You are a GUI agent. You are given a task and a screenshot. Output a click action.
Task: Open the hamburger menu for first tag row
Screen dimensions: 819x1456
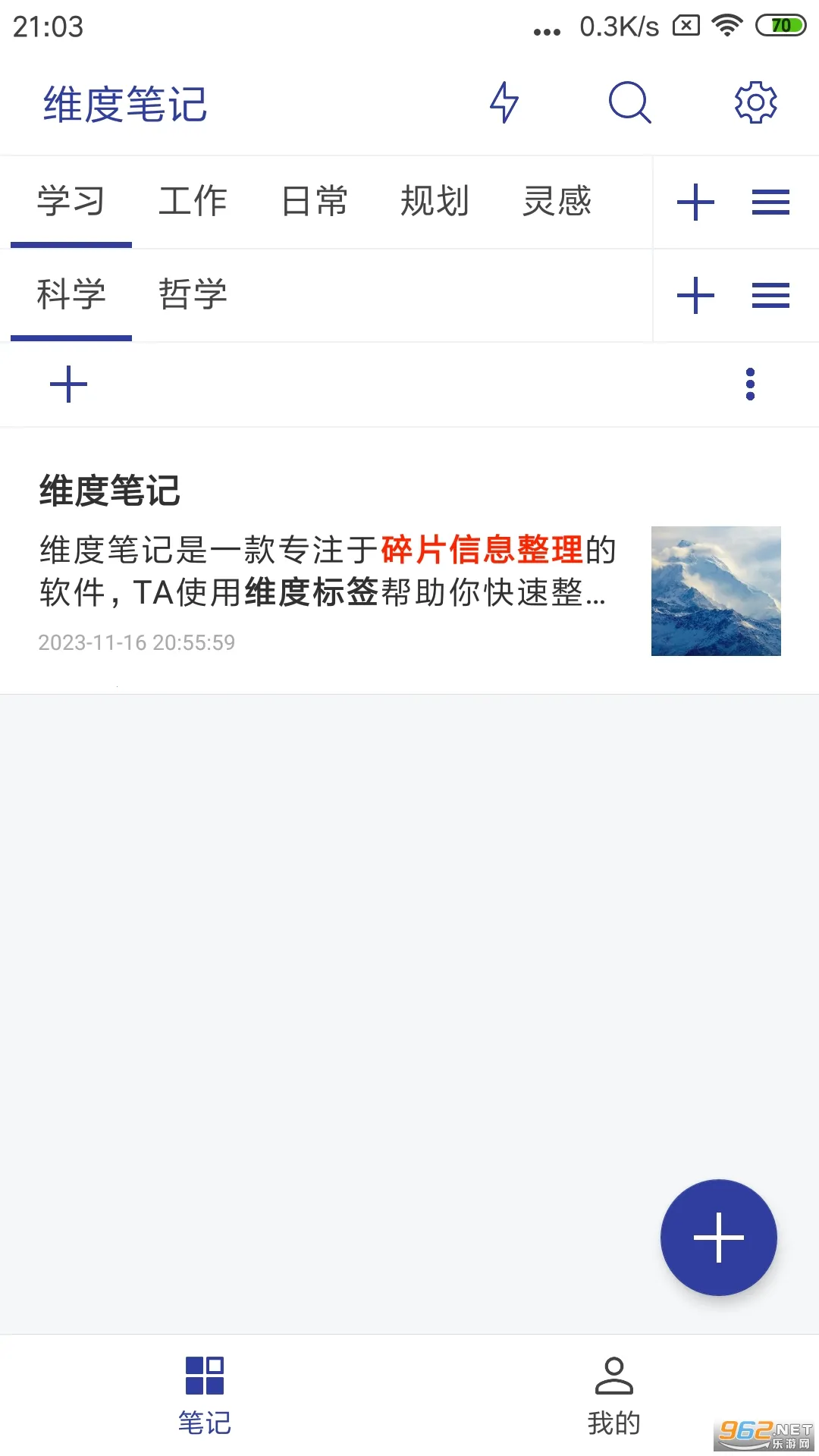click(x=769, y=202)
